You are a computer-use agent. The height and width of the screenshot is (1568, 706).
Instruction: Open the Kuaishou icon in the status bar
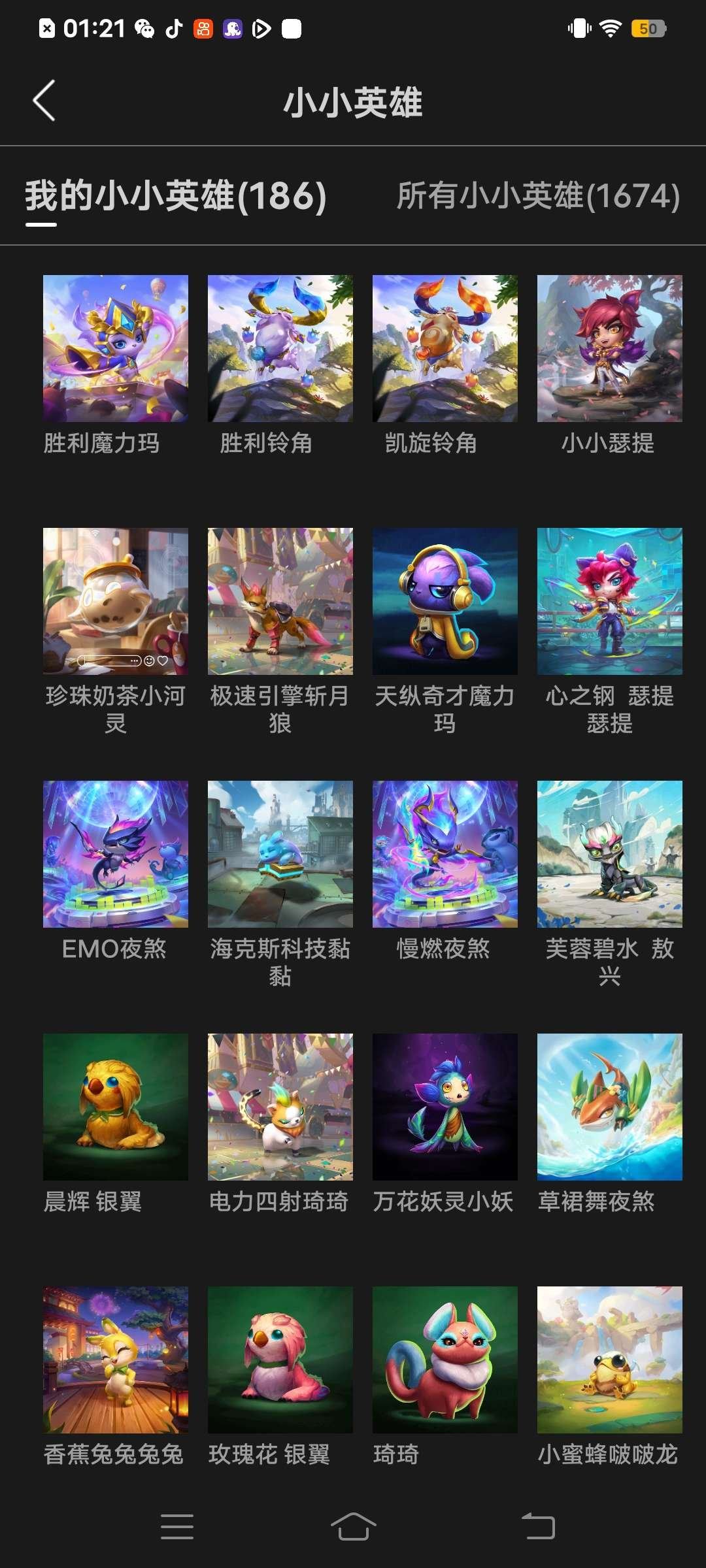coord(204,29)
